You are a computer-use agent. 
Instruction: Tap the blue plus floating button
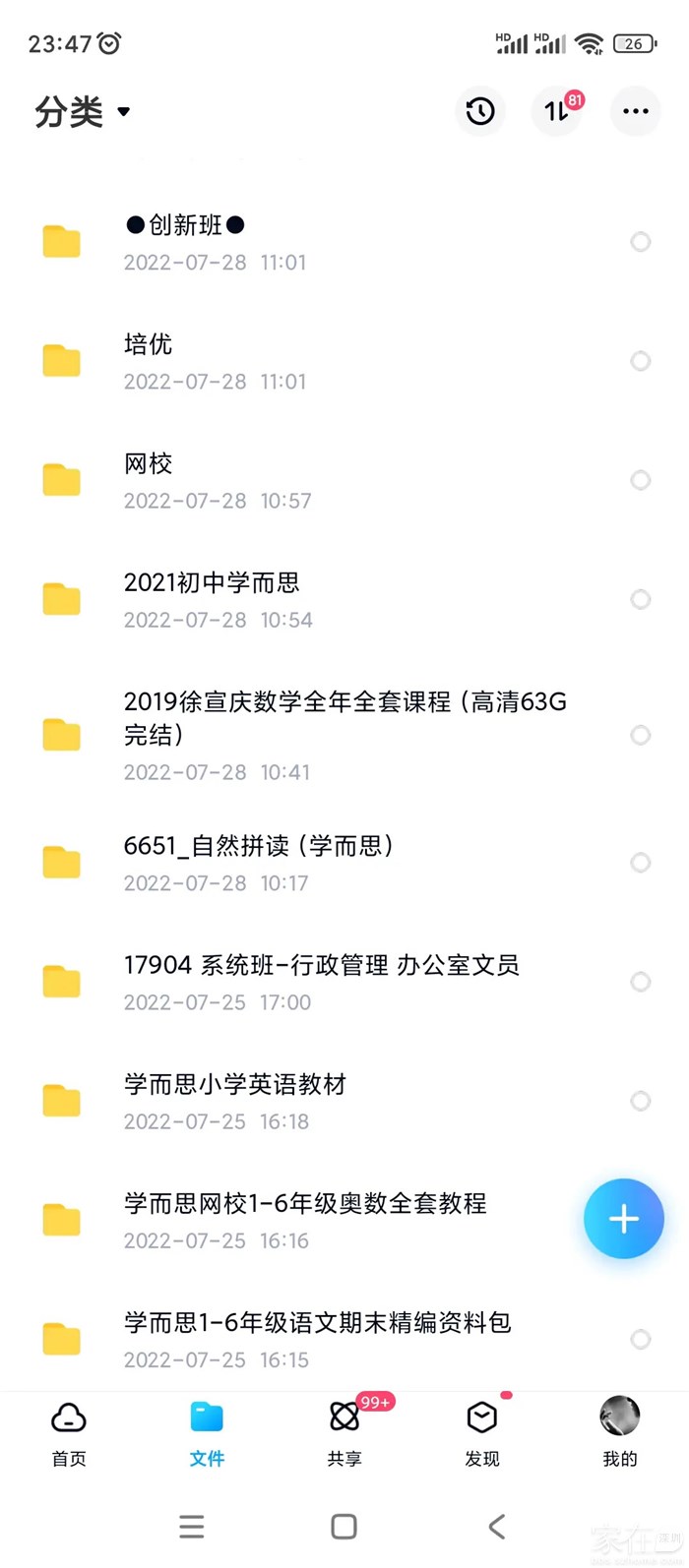(x=624, y=1219)
